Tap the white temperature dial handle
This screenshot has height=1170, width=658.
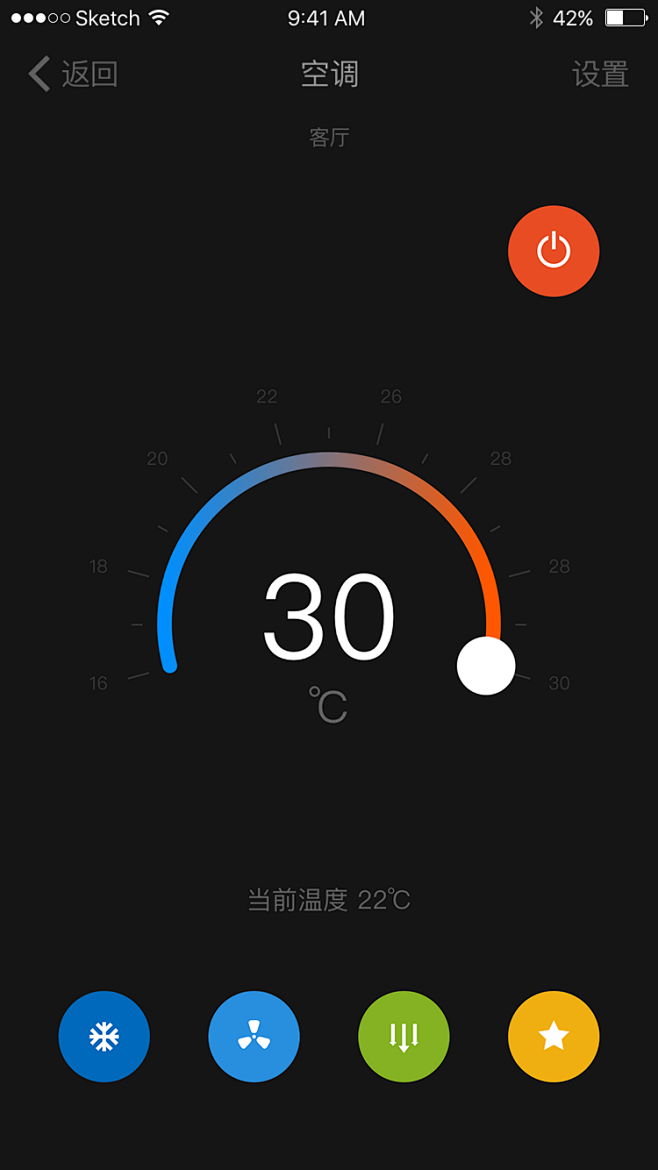click(486, 666)
